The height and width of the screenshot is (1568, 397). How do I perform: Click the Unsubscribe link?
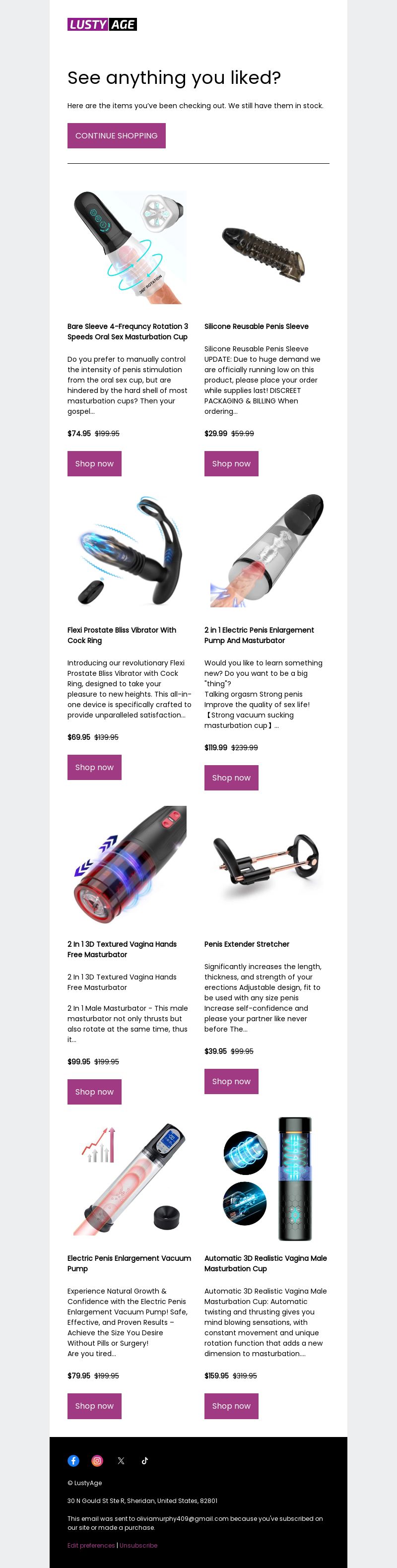(138, 1546)
